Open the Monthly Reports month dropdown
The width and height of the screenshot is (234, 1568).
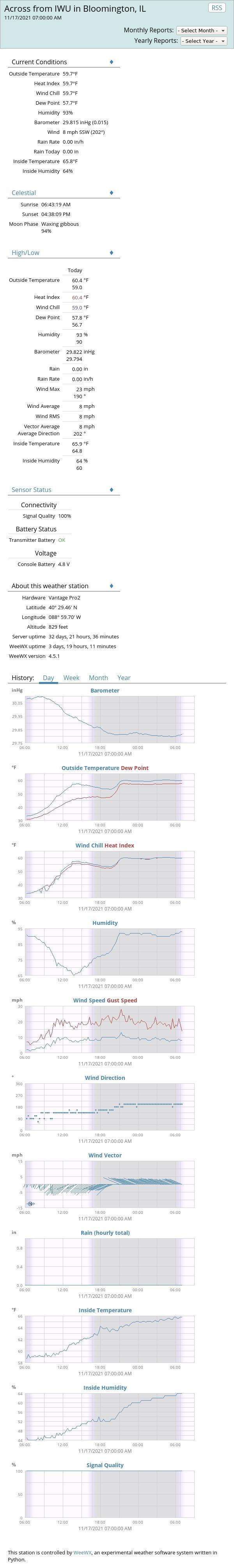[x=201, y=30]
